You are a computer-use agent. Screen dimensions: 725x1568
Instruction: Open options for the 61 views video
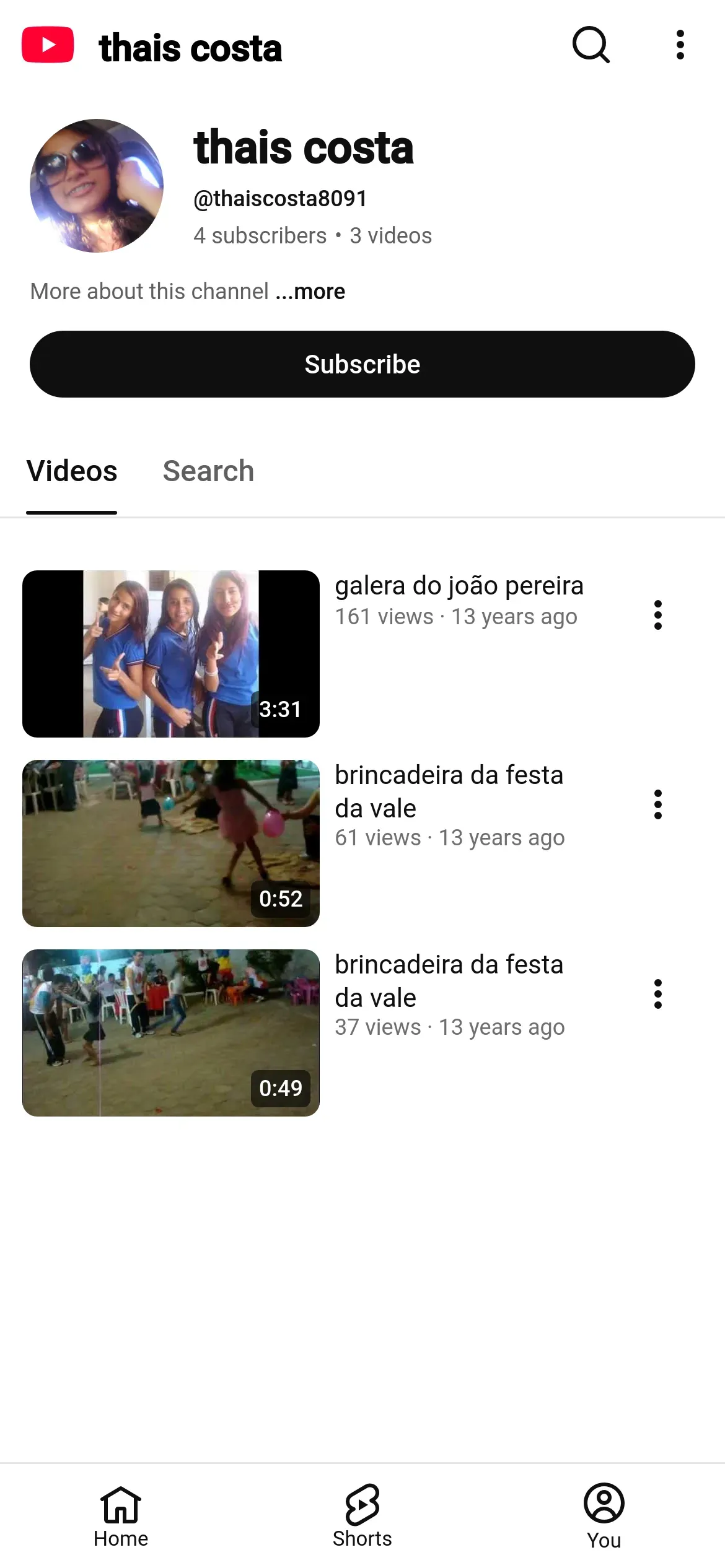(x=657, y=804)
